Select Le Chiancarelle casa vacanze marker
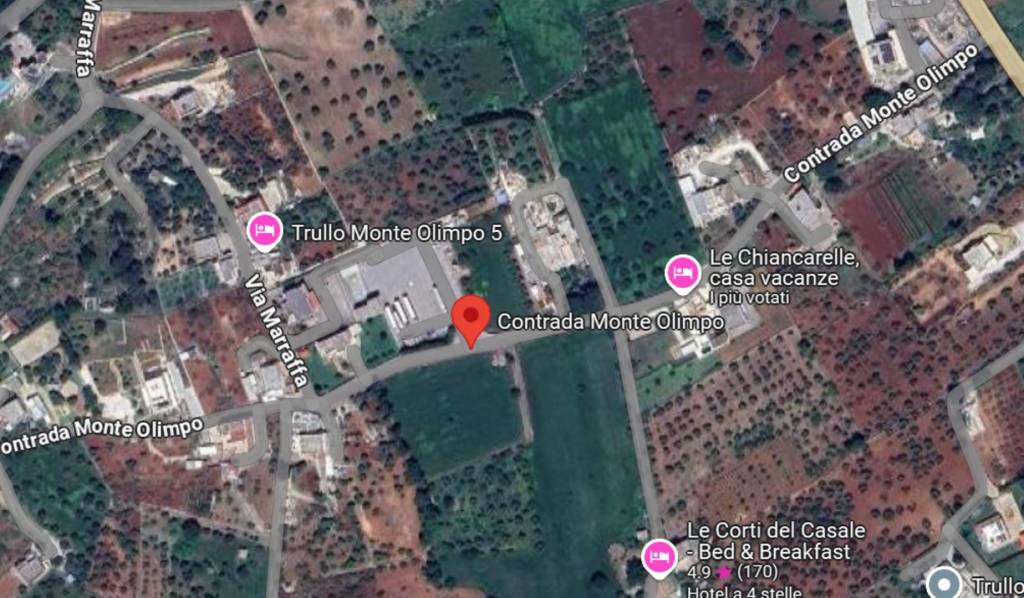 pyautogui.click(x=683, y=273)
